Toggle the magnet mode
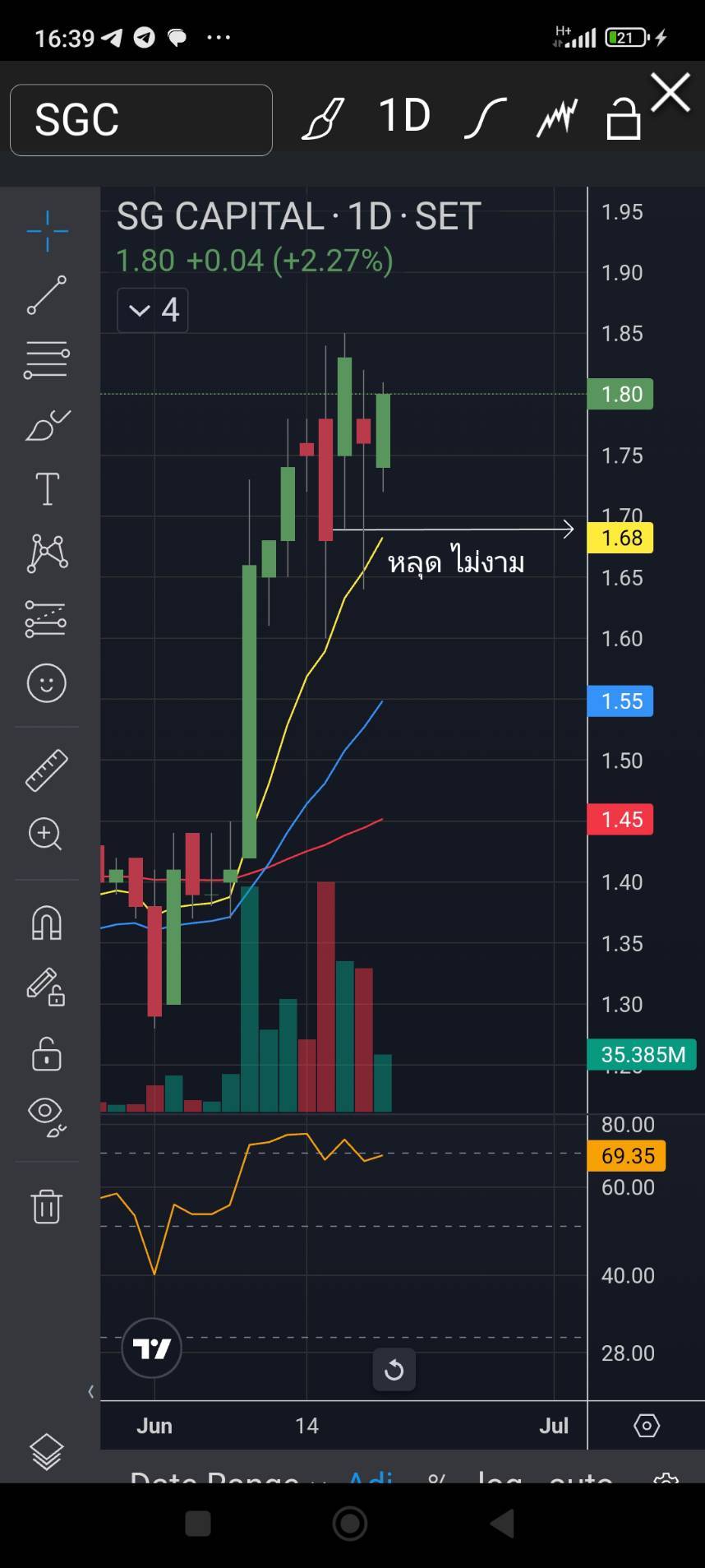Viewport: 705px width, 1568px height. point(47,923)
